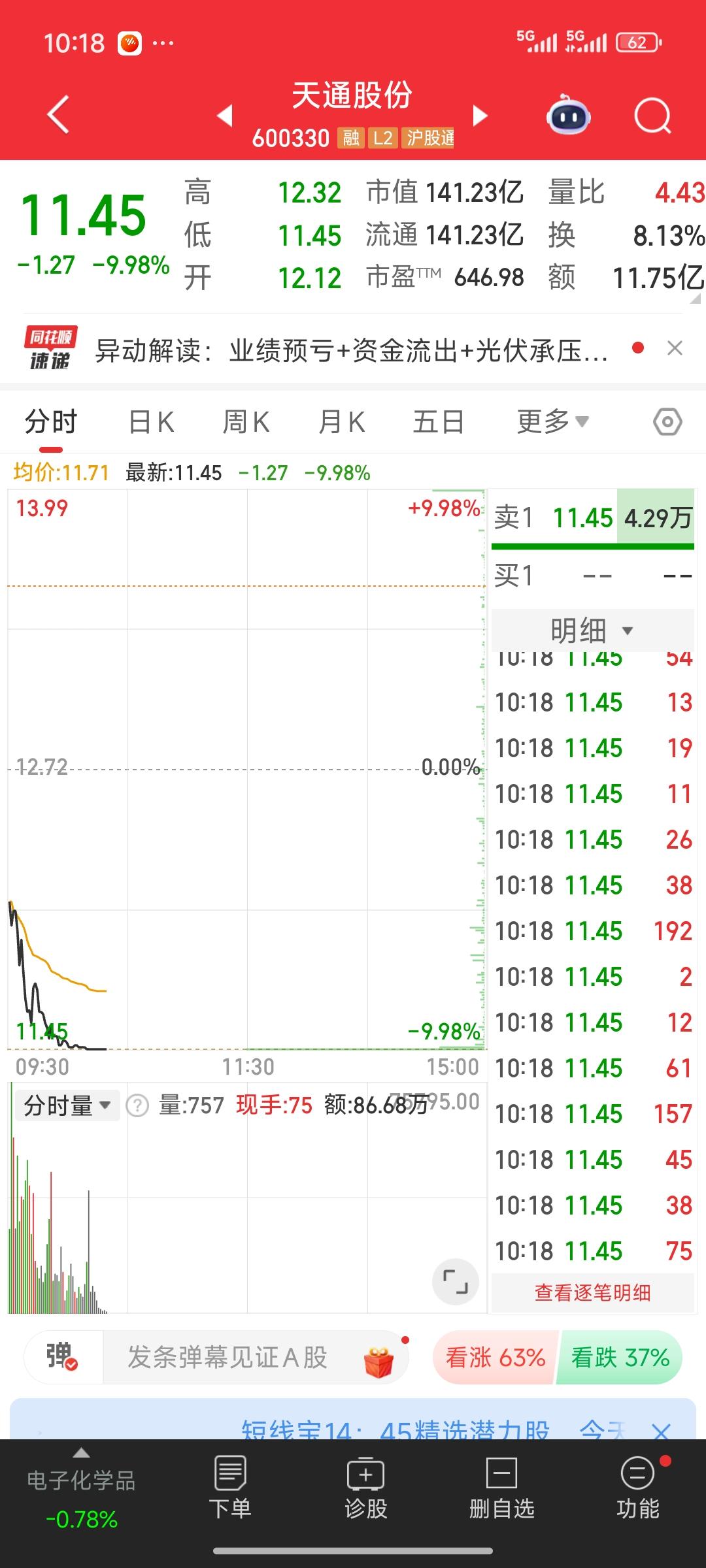Viewport: 706px width, 1568px height.
Task: Click the question mark help icon near 分时量
Action: point(136,1104)
